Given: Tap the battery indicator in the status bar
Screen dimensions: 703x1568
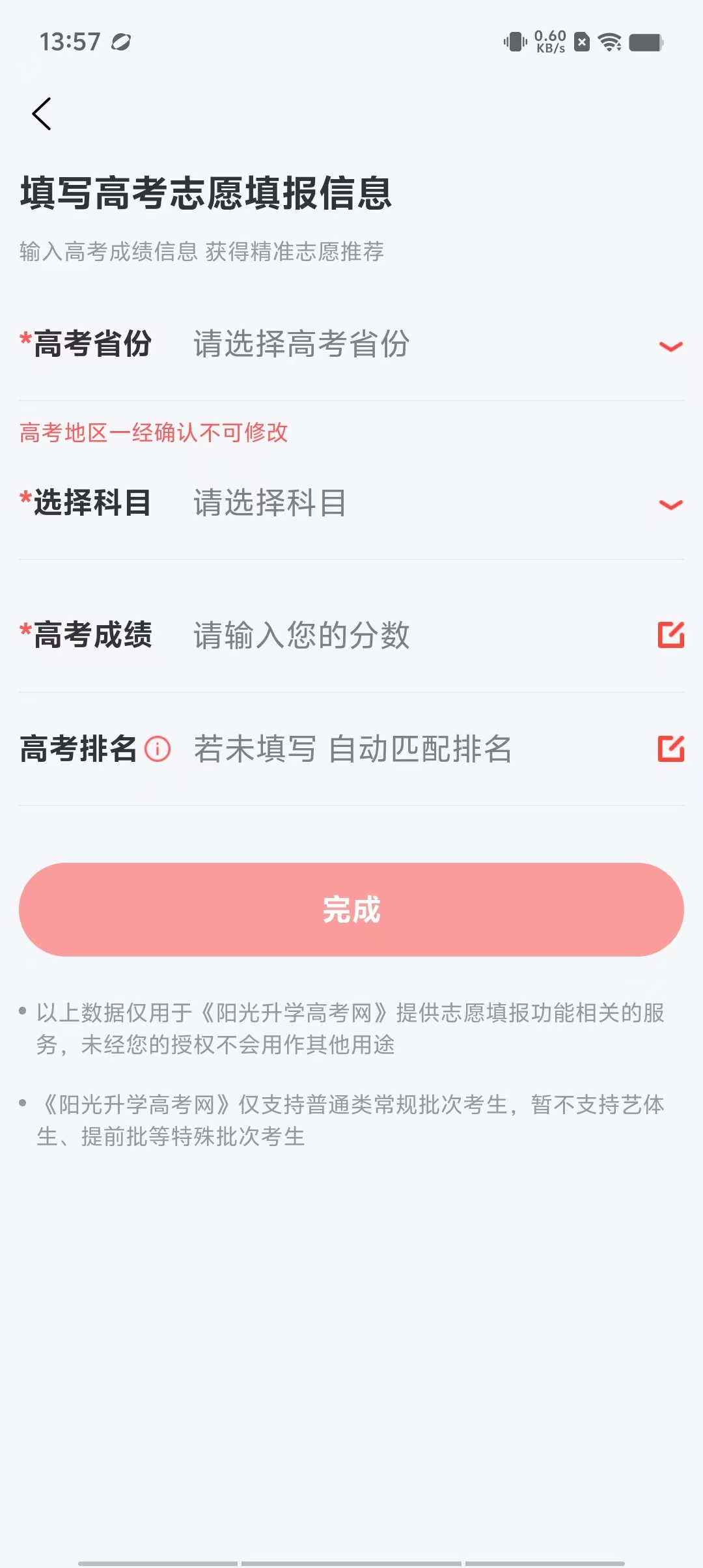Looking at the screenshot, I should coord(646,42).
